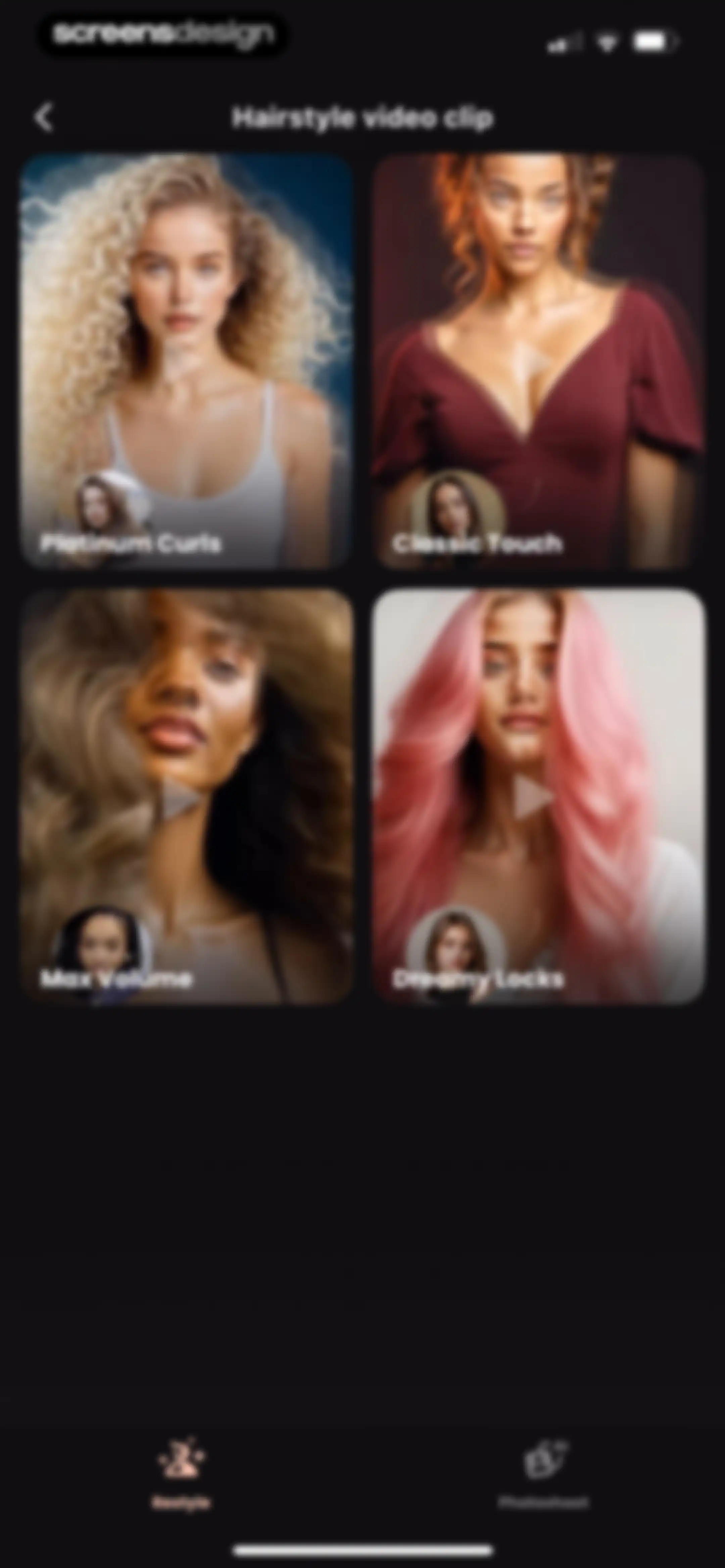Select the Dreamy Locks hairstyle card

point(539,797)
